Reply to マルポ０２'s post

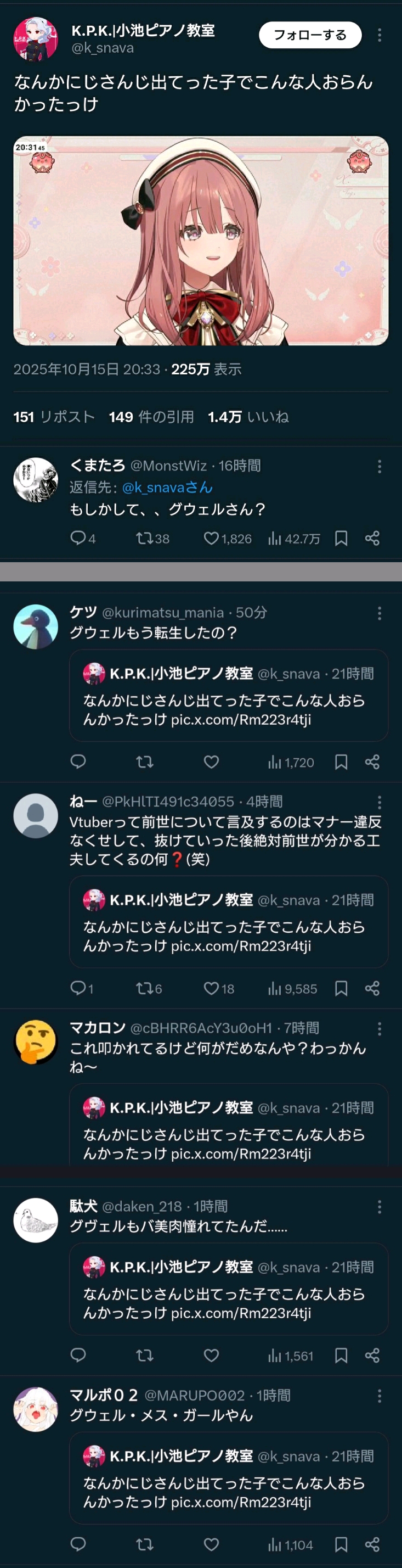(78, 1544)
